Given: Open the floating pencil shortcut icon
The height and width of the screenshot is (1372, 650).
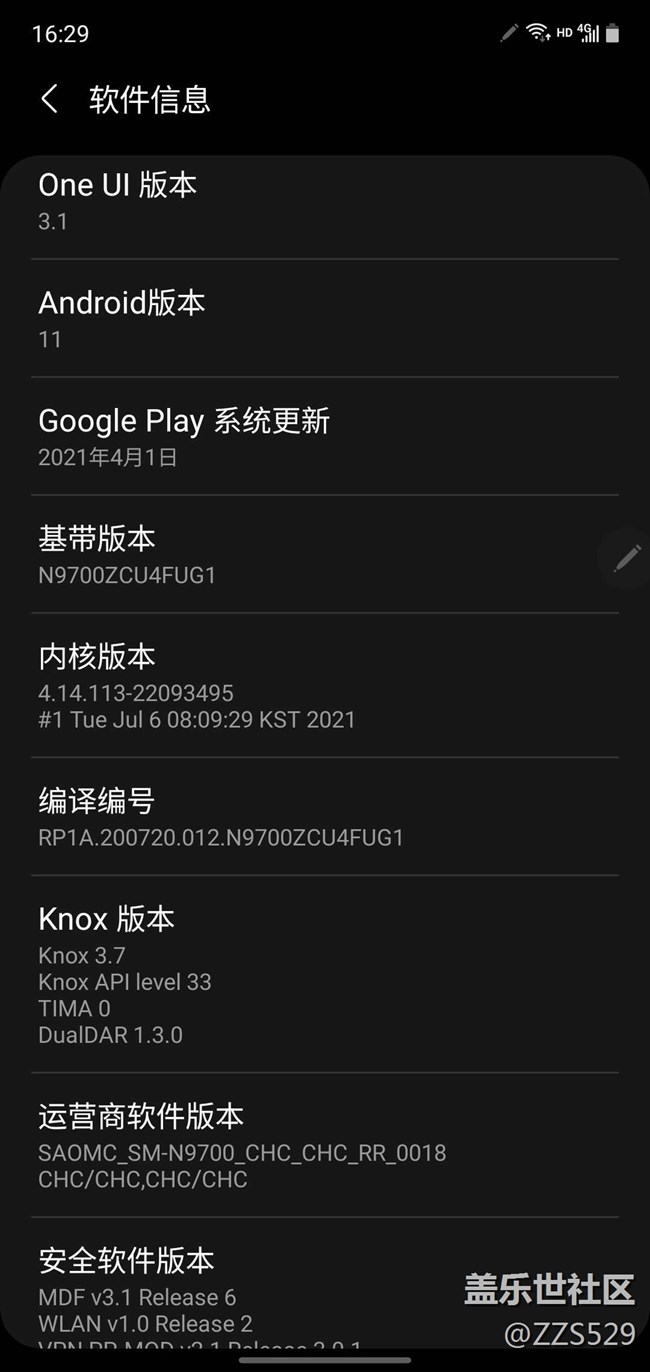Looking at the screenshot, I should pyautogui.click(x=626, y=557).
